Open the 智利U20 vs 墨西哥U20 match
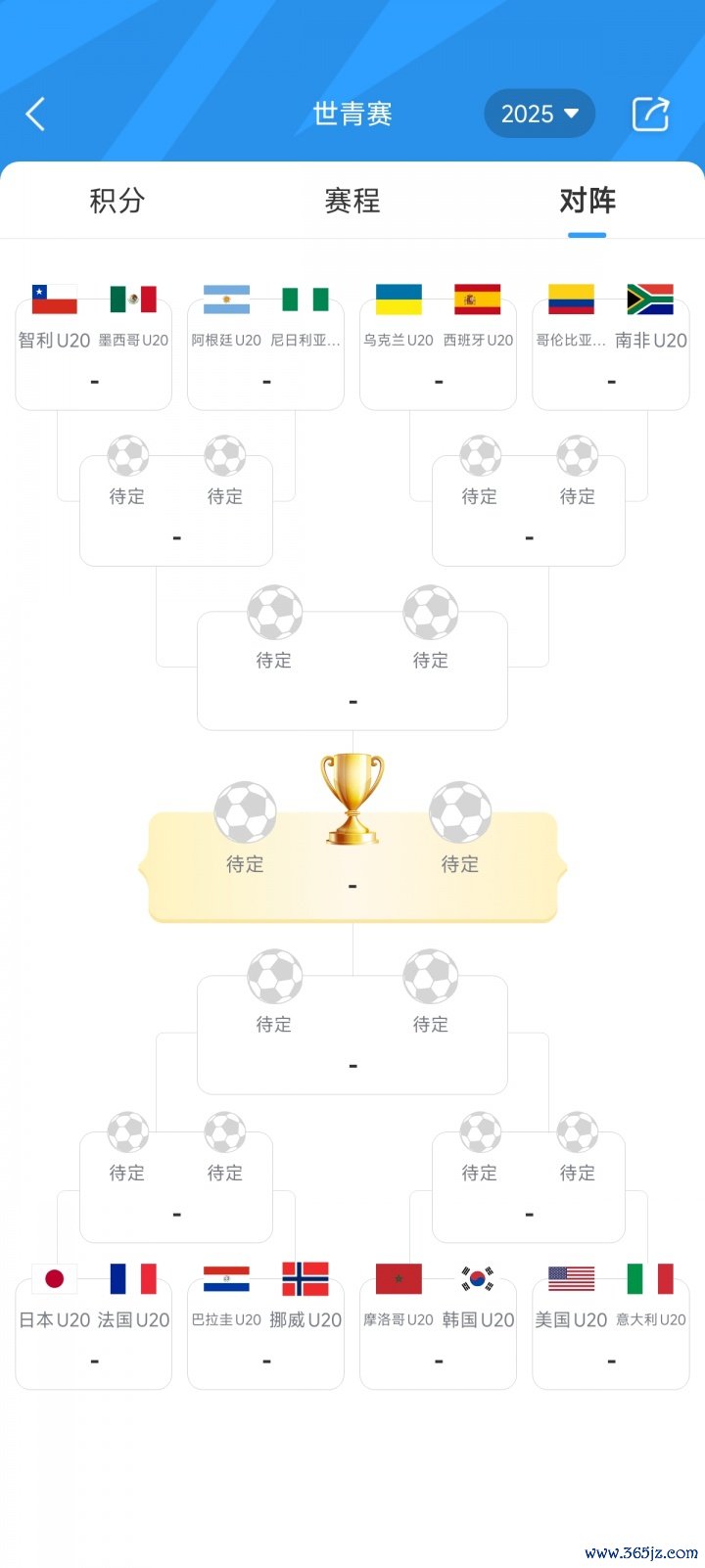Screen dimensions: 705x1568 [x=94, y=352]
